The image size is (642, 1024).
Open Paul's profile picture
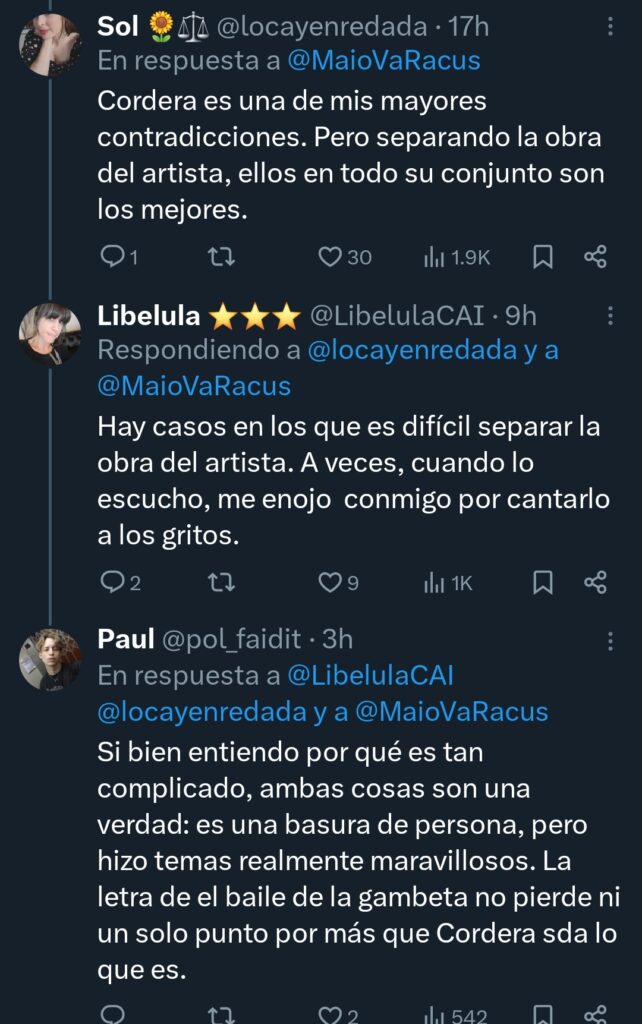[x=50, y=659]
